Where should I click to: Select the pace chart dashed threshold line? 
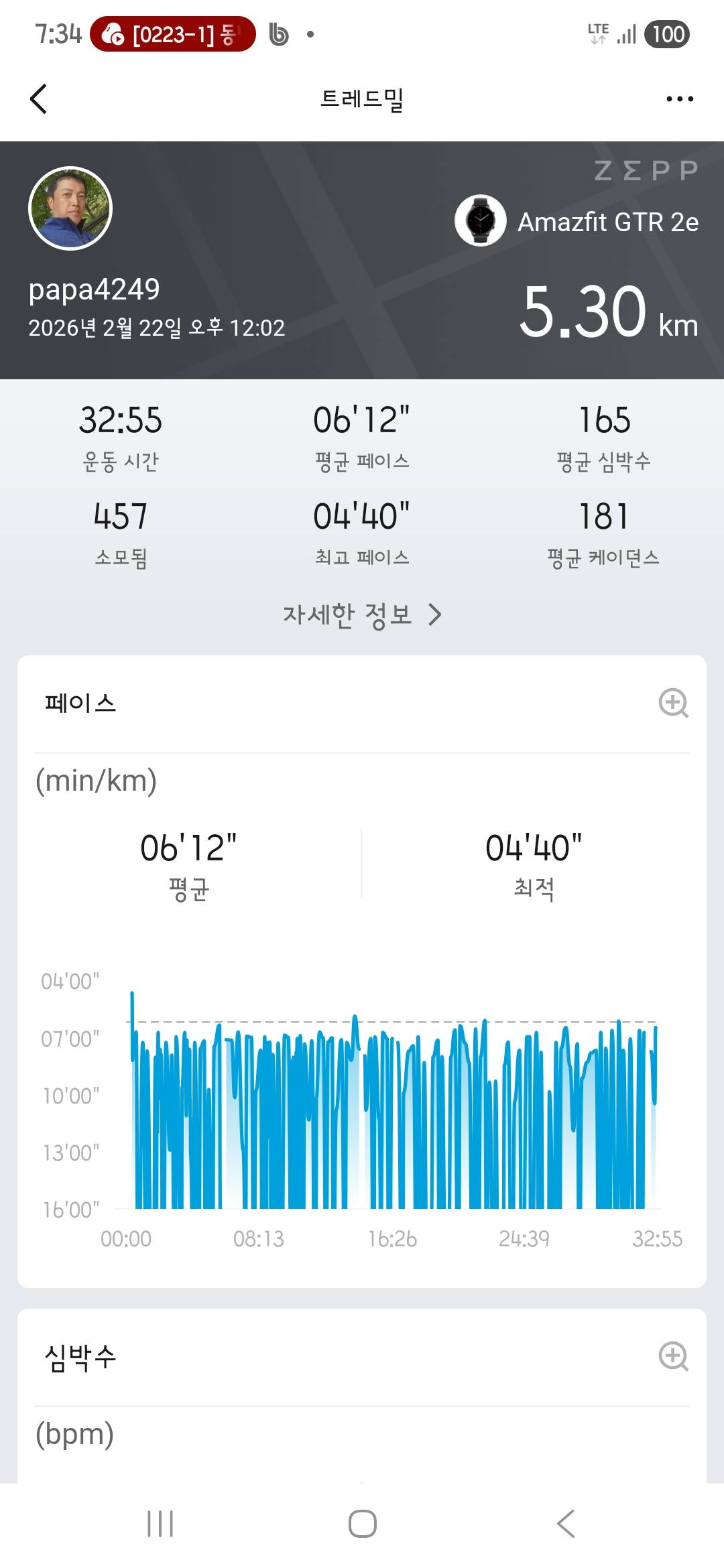click(x=389, y=1022)
